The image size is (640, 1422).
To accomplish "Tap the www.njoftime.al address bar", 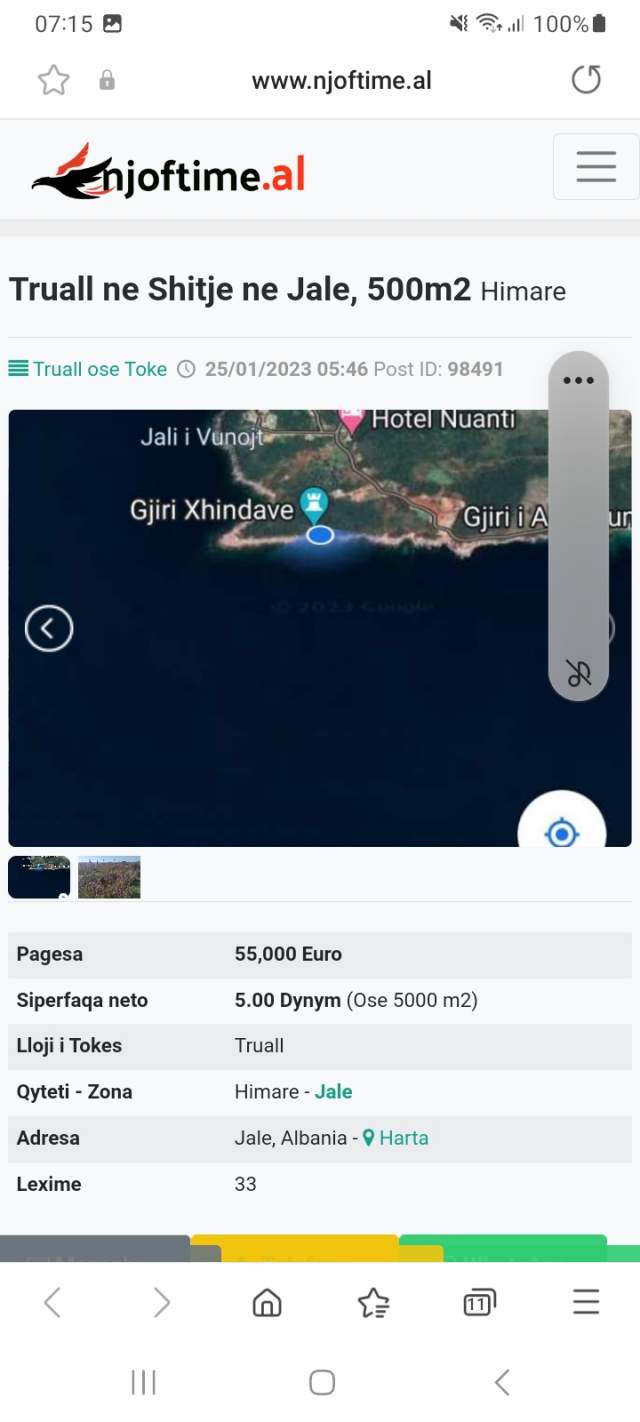I will tap(341, 81).
